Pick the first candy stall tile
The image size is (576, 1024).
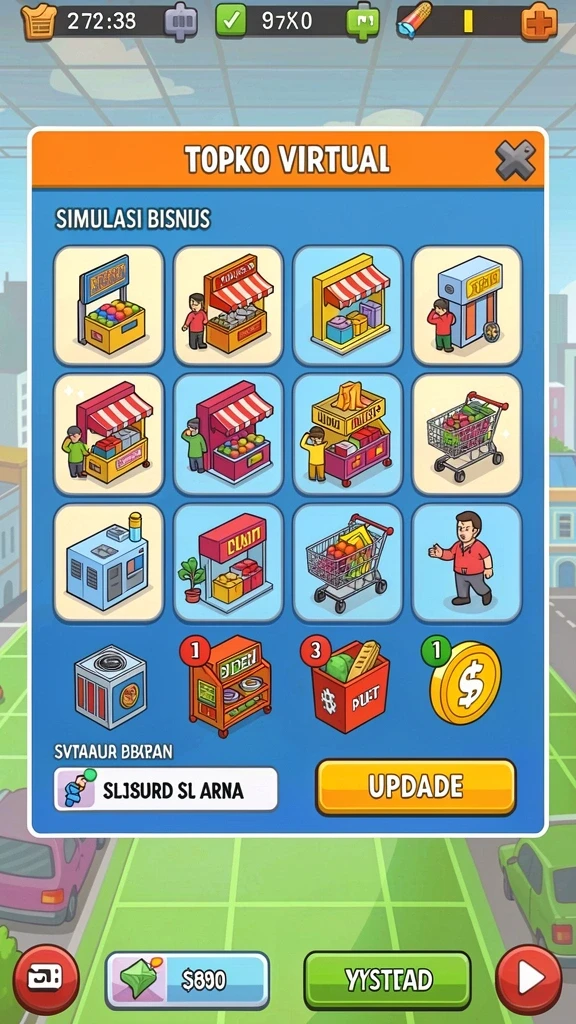(108, 305)
